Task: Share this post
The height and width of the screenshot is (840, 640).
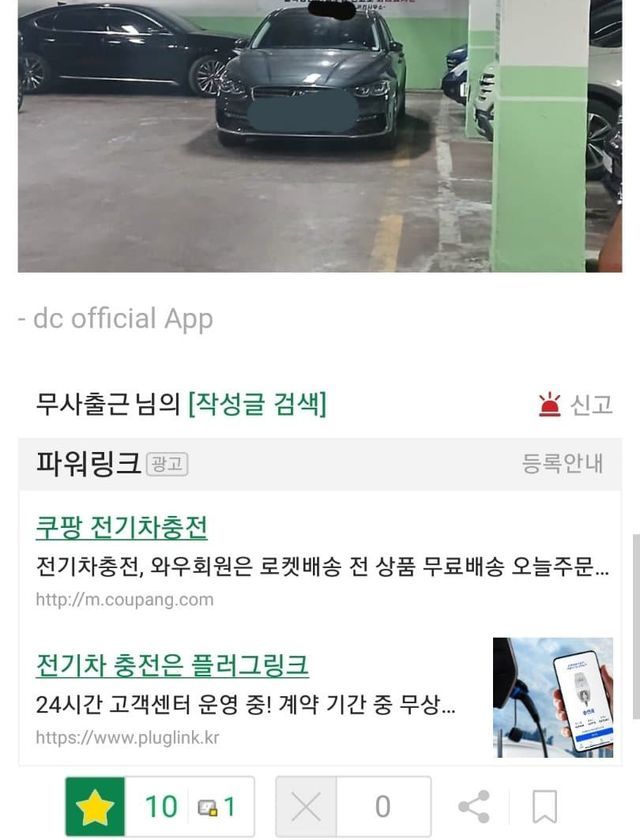Action: click(473, 806)
